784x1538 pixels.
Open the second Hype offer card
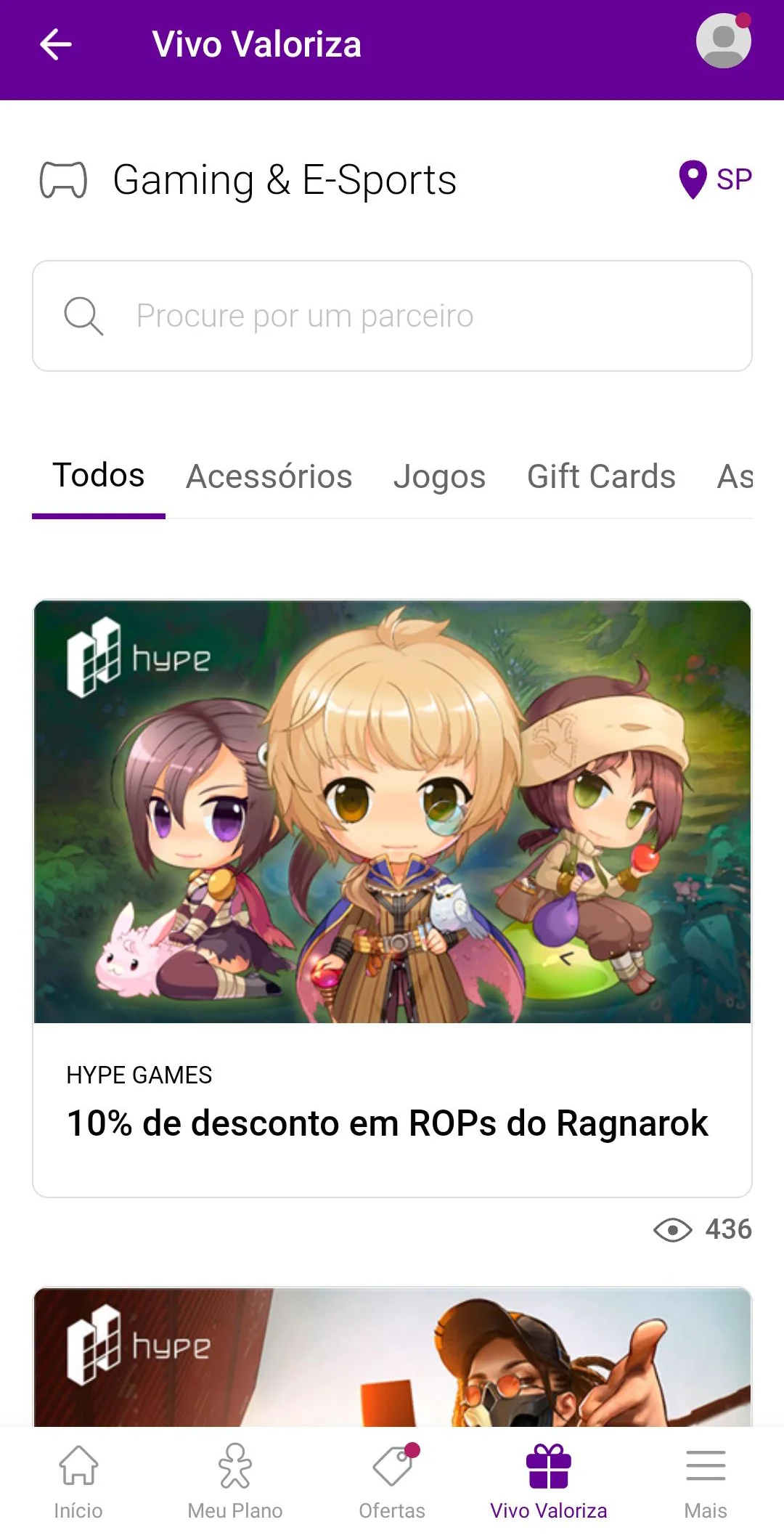tap(392, 1356)
